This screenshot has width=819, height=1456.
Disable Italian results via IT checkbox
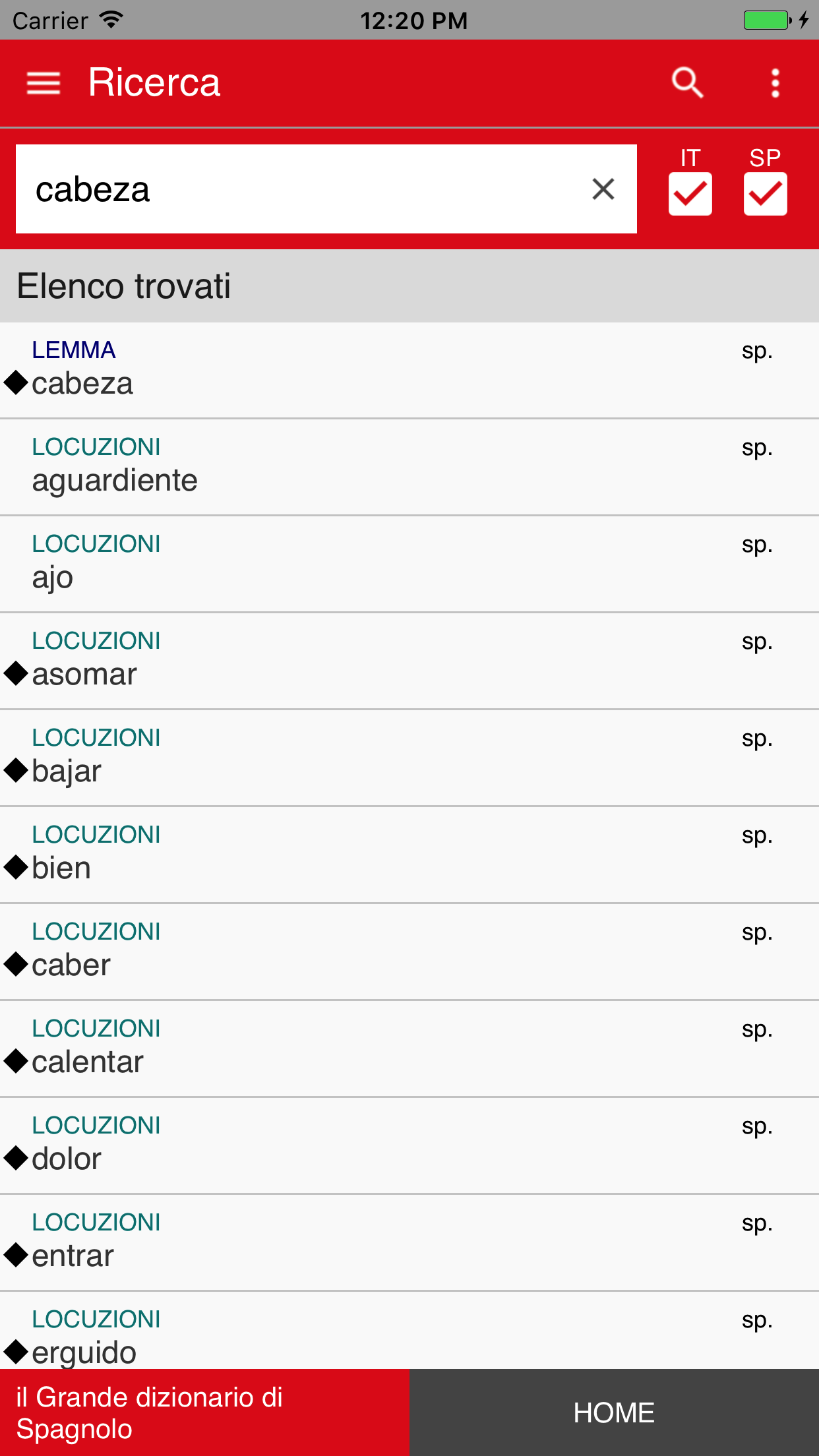click(x=690, y=193)
